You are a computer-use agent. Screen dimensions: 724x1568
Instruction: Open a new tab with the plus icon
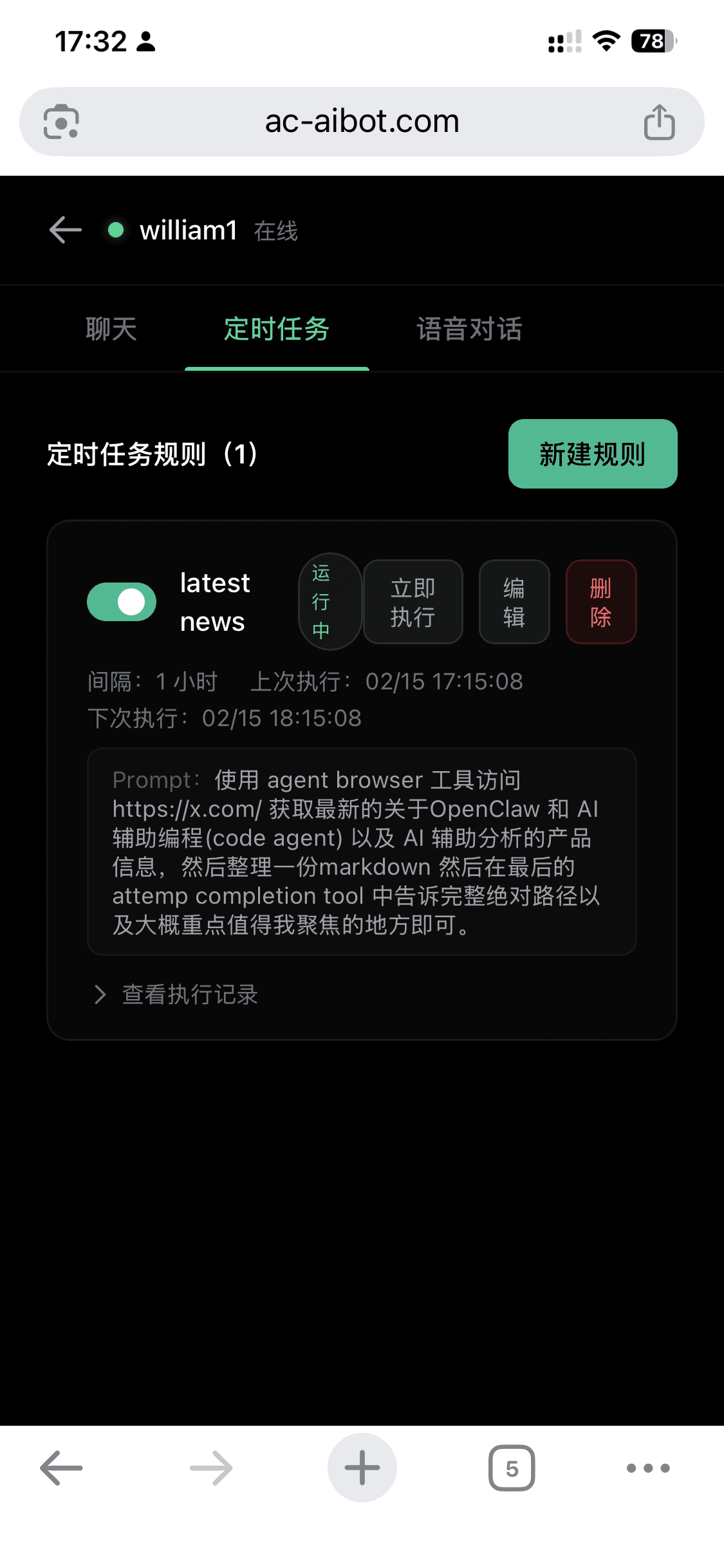[362, 1468]
